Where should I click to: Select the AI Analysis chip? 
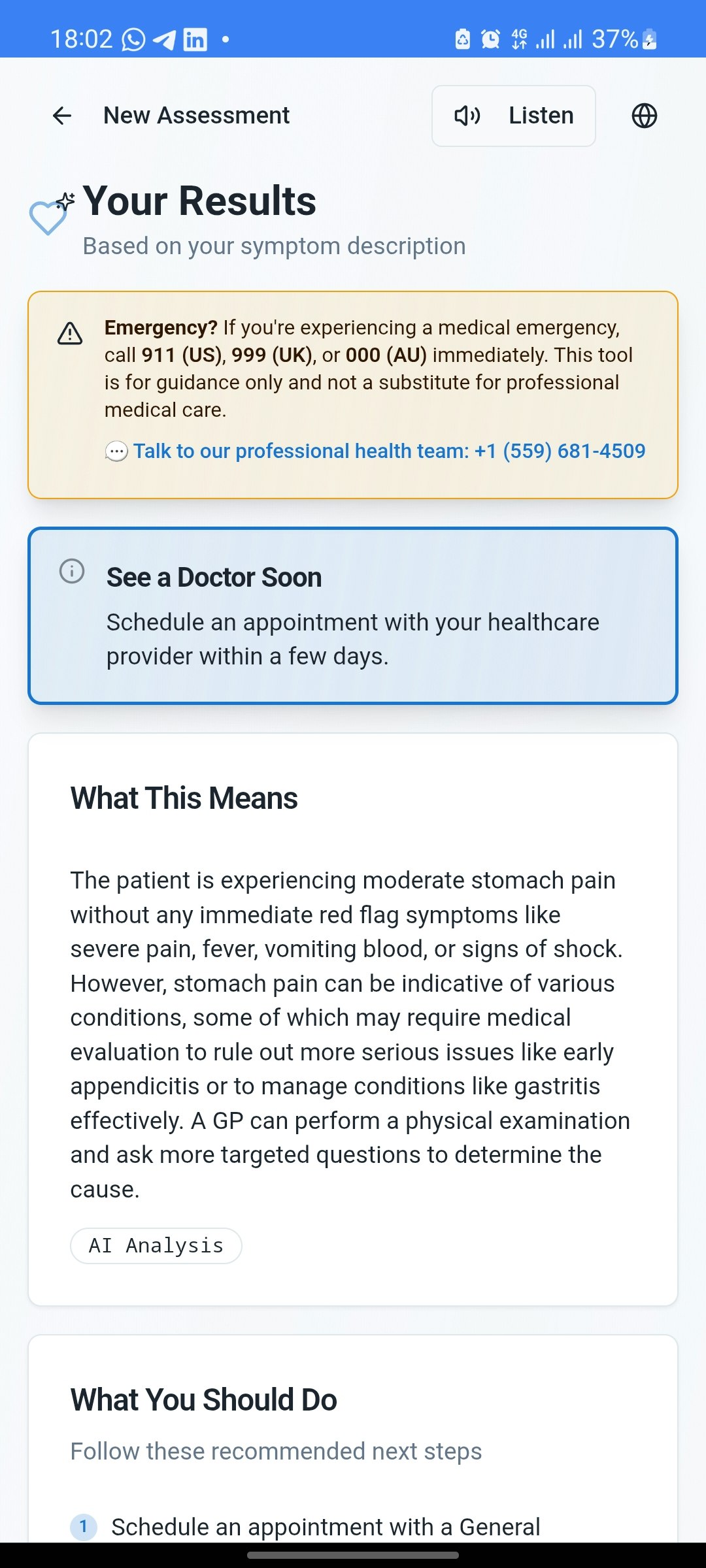point(156,1245)
